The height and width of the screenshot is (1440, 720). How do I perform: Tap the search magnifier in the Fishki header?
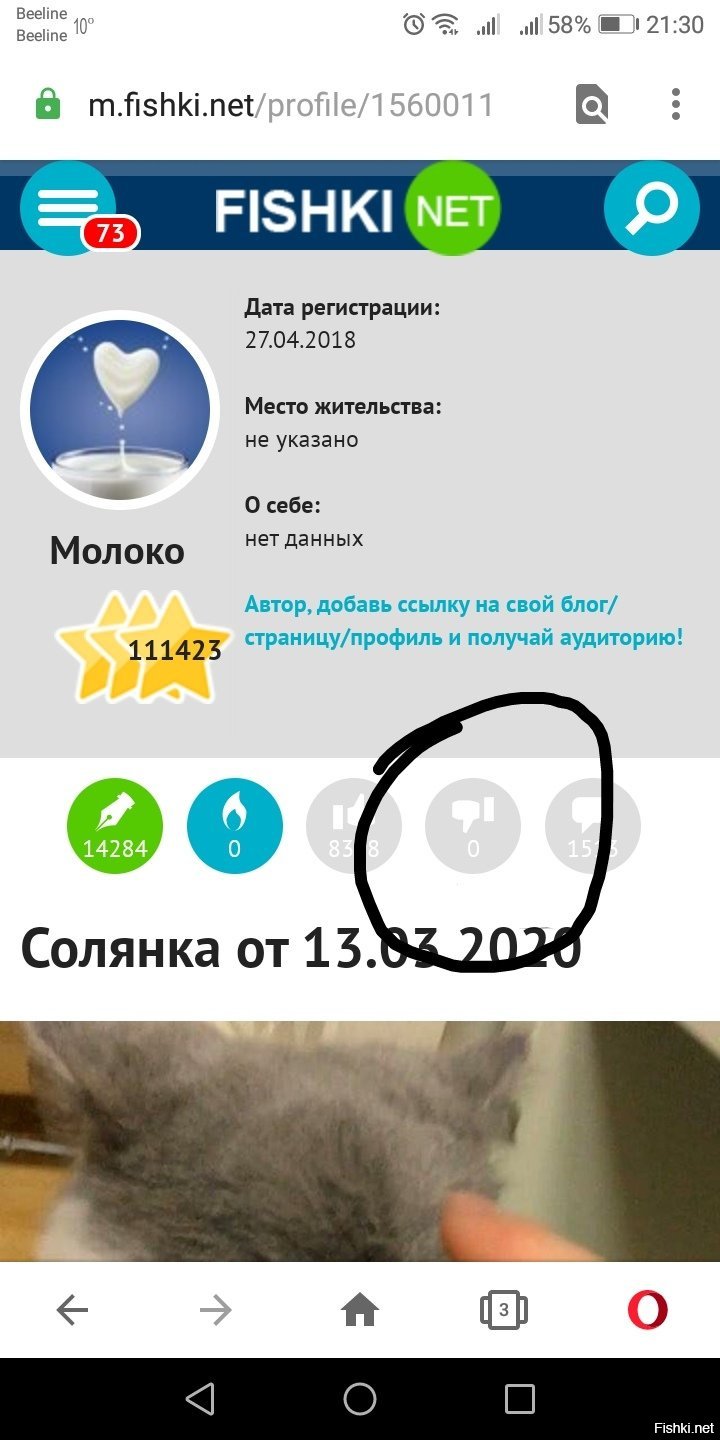click(x=652, y=208)
